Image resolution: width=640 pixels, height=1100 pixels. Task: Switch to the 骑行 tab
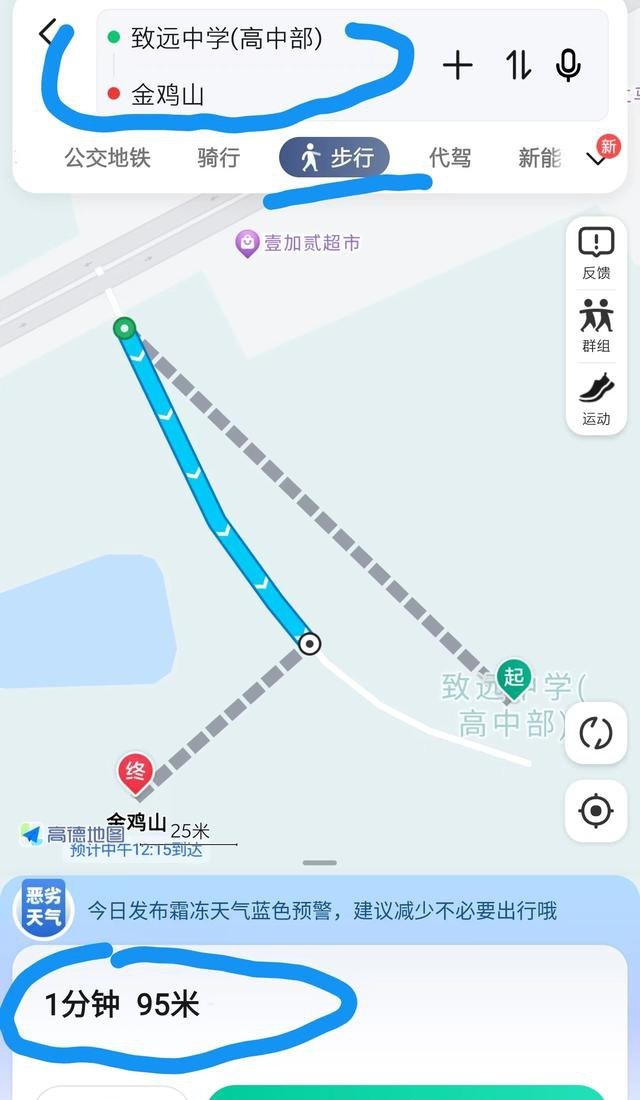(x=218, y=157)
